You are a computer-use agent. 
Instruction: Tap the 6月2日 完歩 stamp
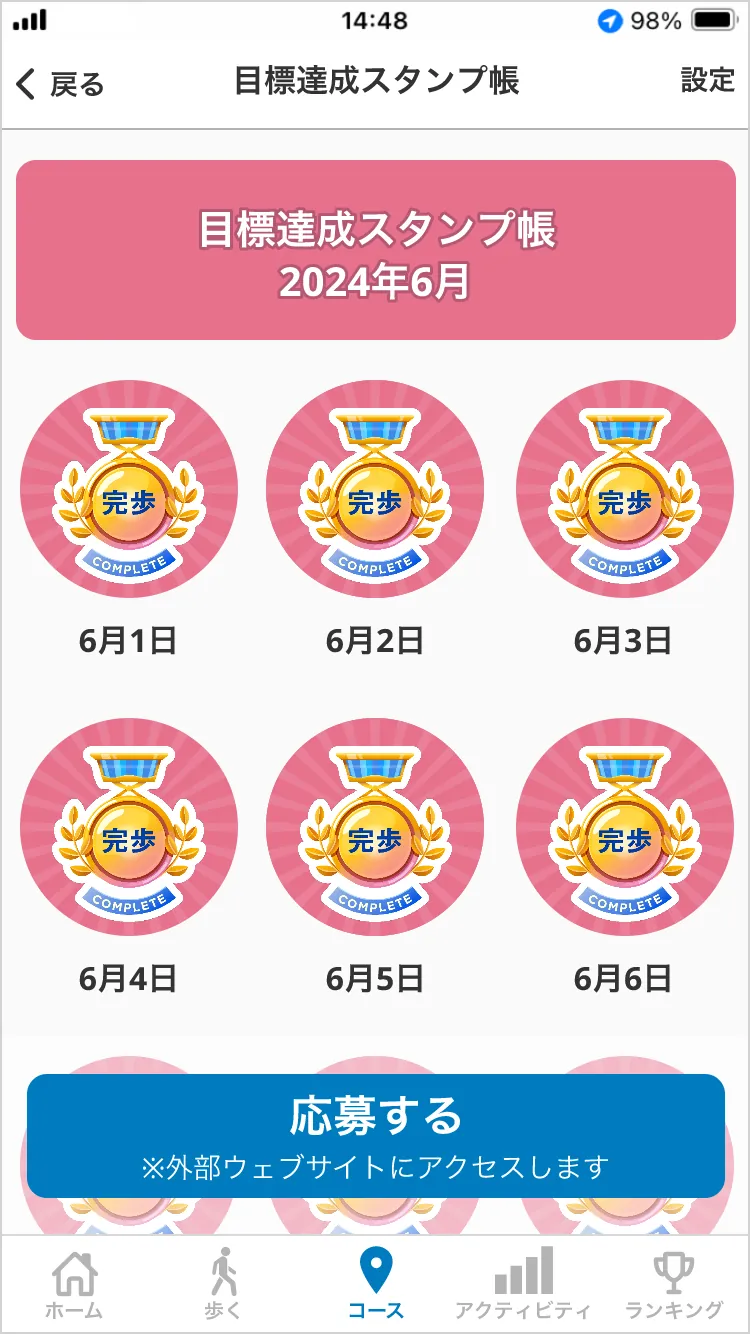(x=375, y=488)
